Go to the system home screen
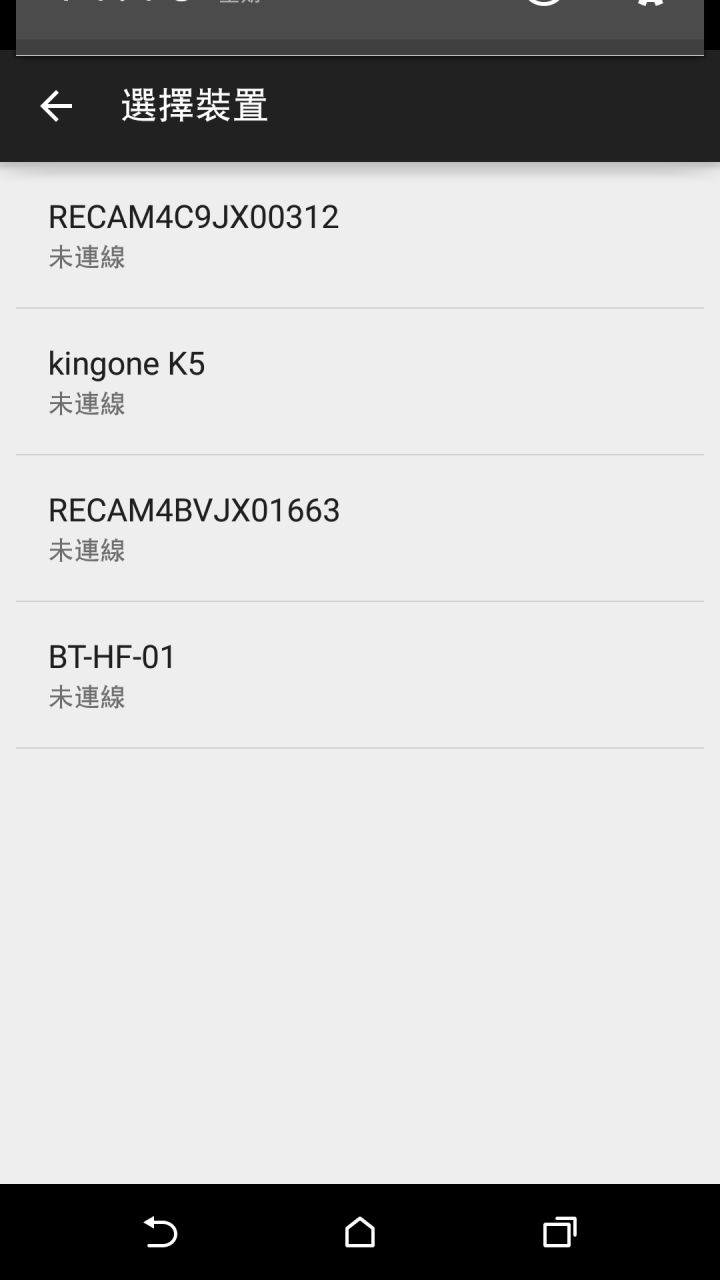The width and height of the screenshot is (720, 1280). (x=360, y=1232)
